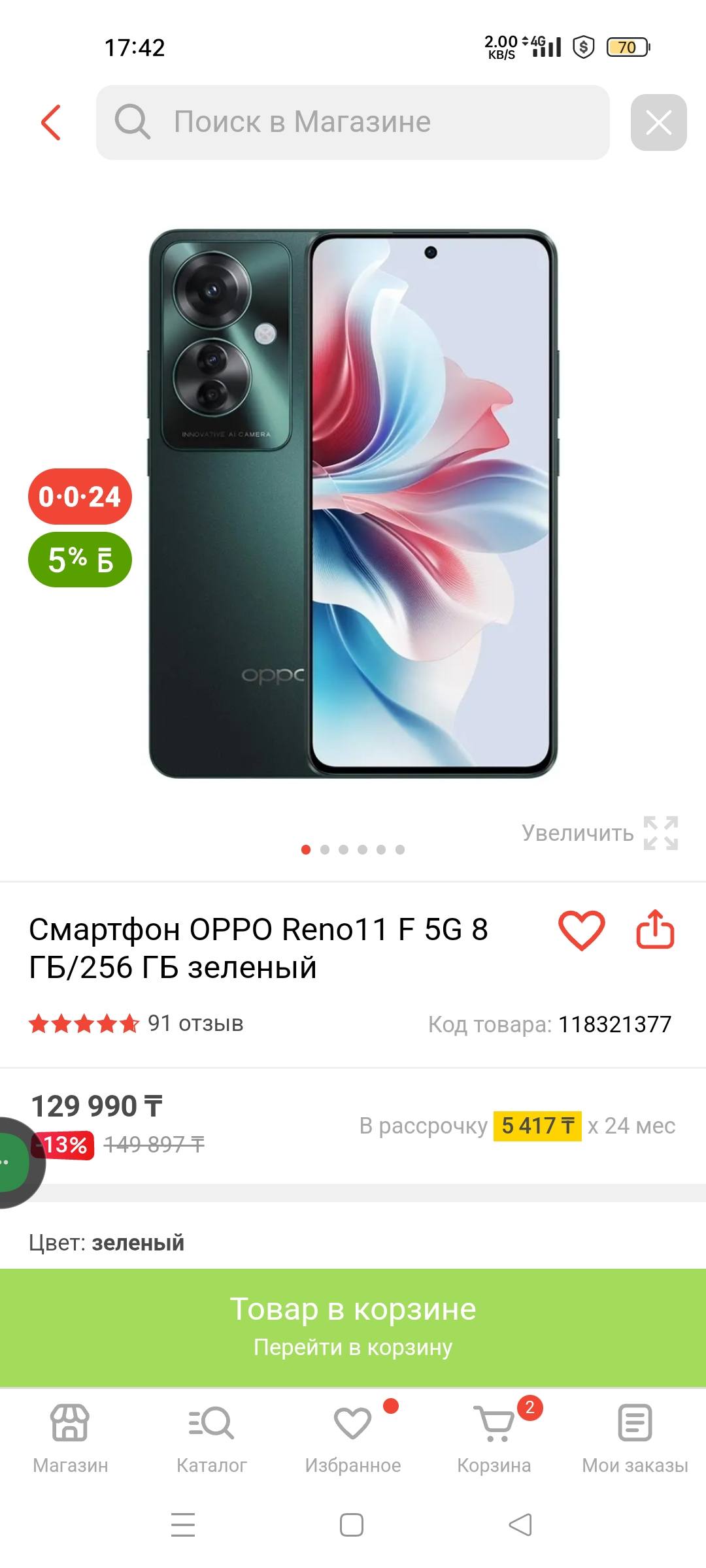Open the 91 отзыв reviews
Viewport: 706px width, 1568px height.
click(195, 1023)
